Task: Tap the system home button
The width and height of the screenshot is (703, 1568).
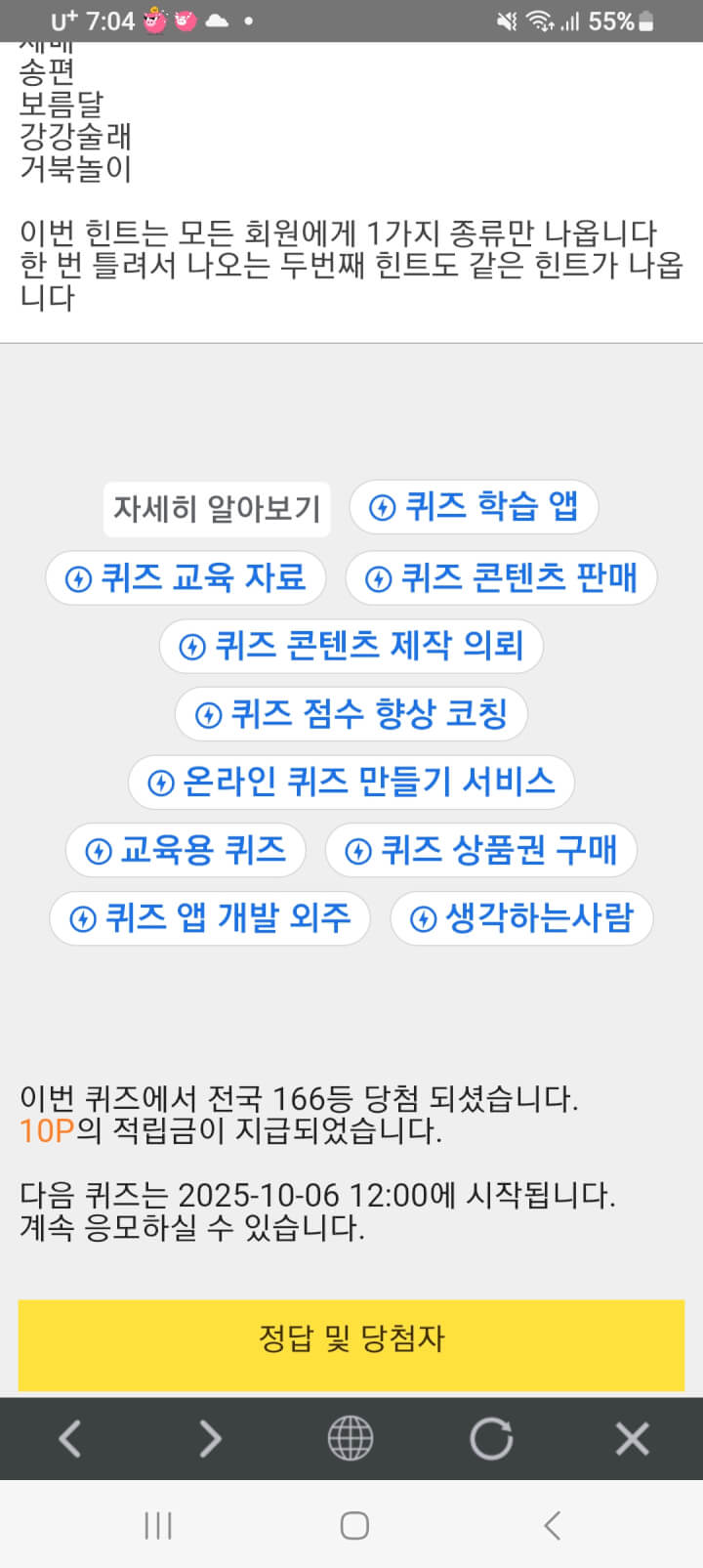Action: pos(353,1525)
